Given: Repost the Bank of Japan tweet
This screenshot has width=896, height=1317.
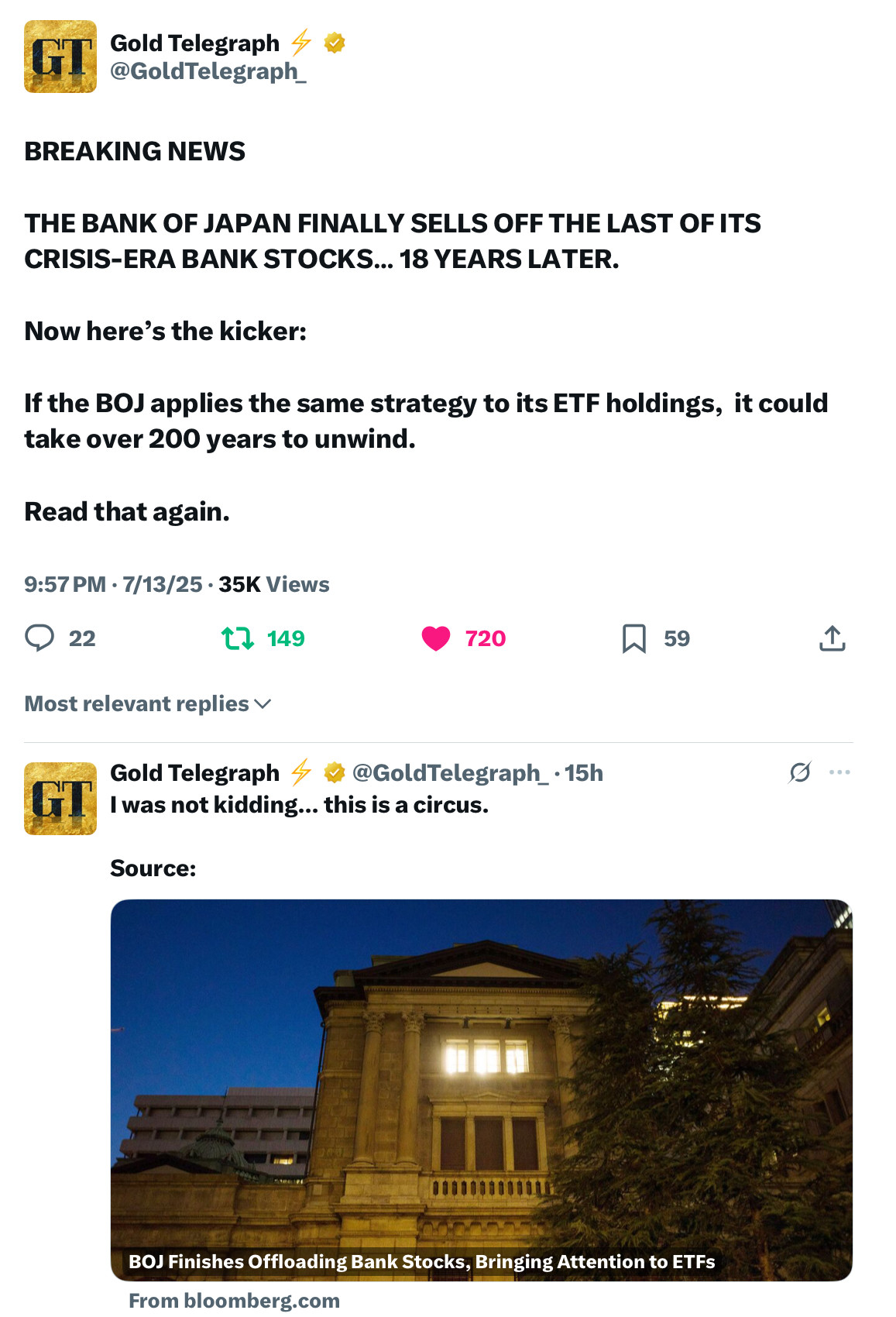Looking at the screenshot, I should tap(238, 638).
